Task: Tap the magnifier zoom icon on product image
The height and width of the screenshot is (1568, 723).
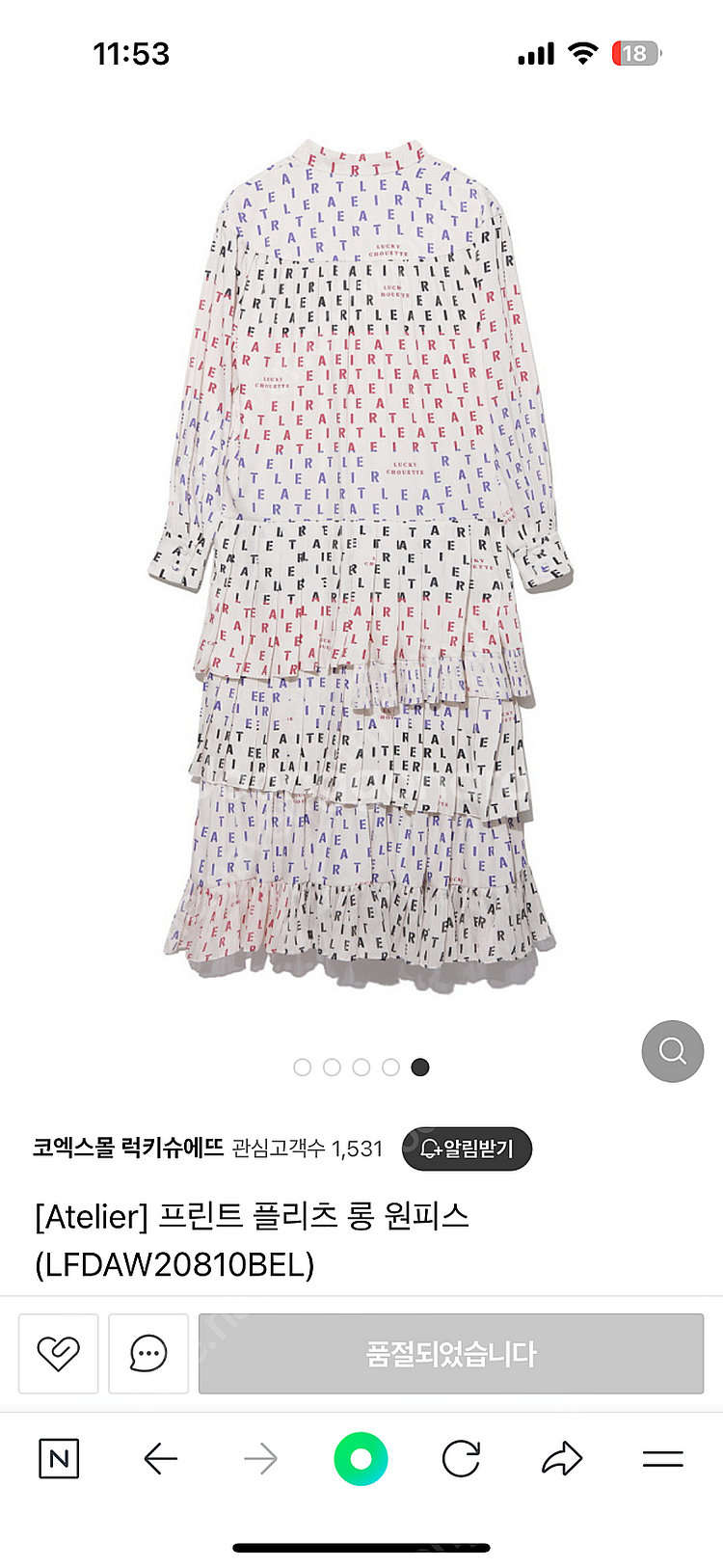Action: tap(672, 1050)
